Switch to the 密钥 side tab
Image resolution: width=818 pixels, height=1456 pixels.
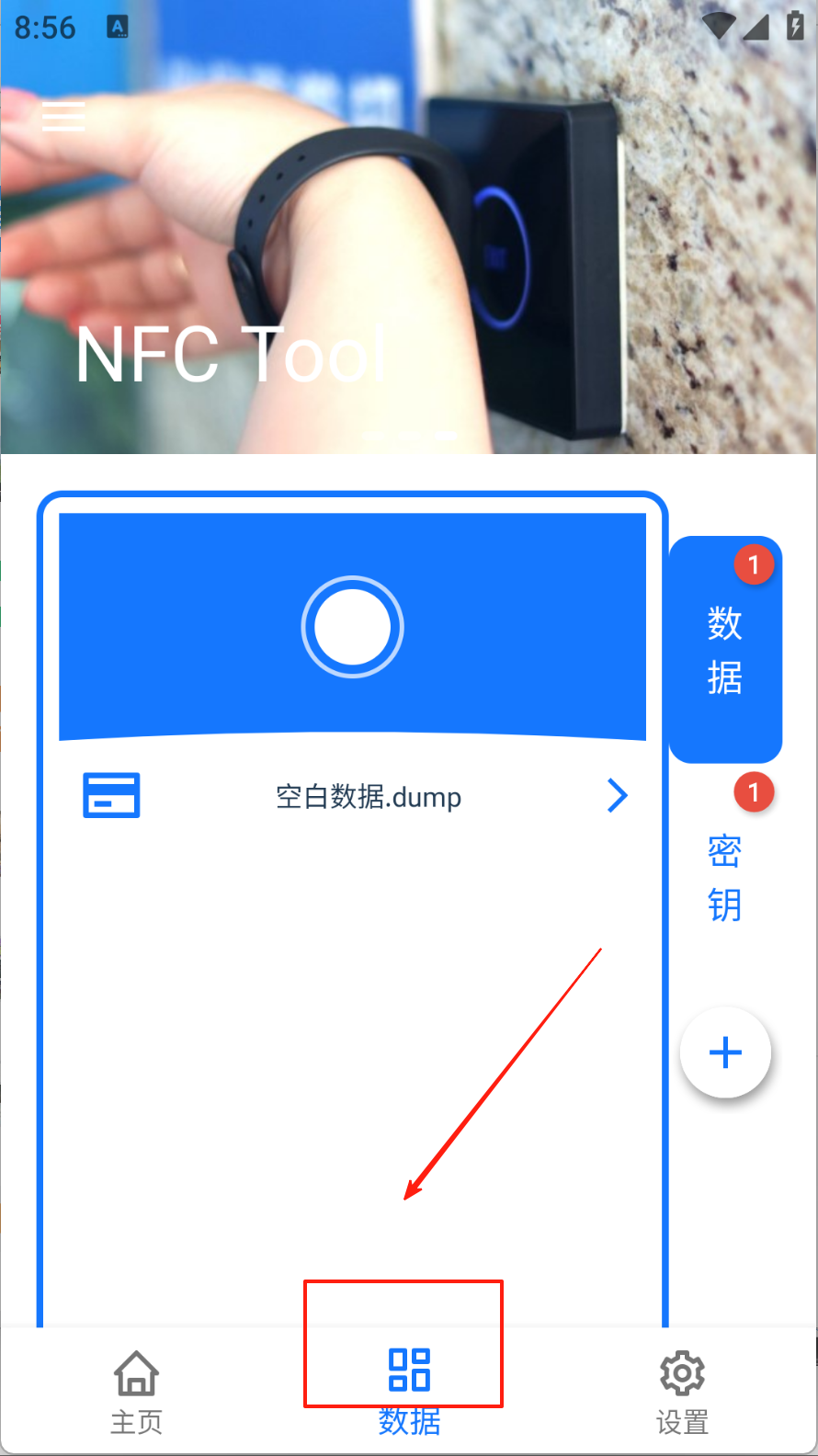pos(725,878)
